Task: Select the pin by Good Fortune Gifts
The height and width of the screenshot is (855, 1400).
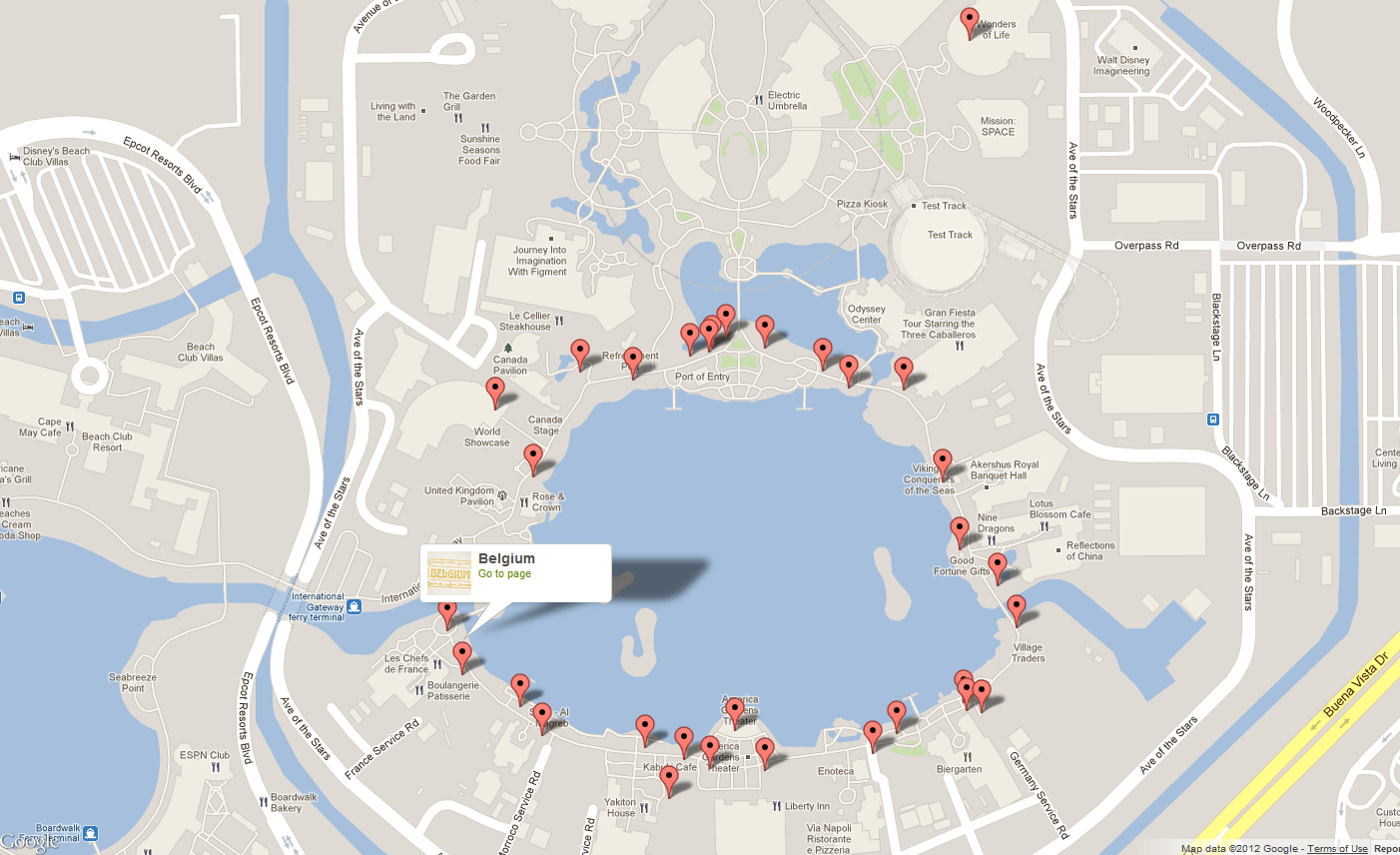Action: [x=998, y=566]
